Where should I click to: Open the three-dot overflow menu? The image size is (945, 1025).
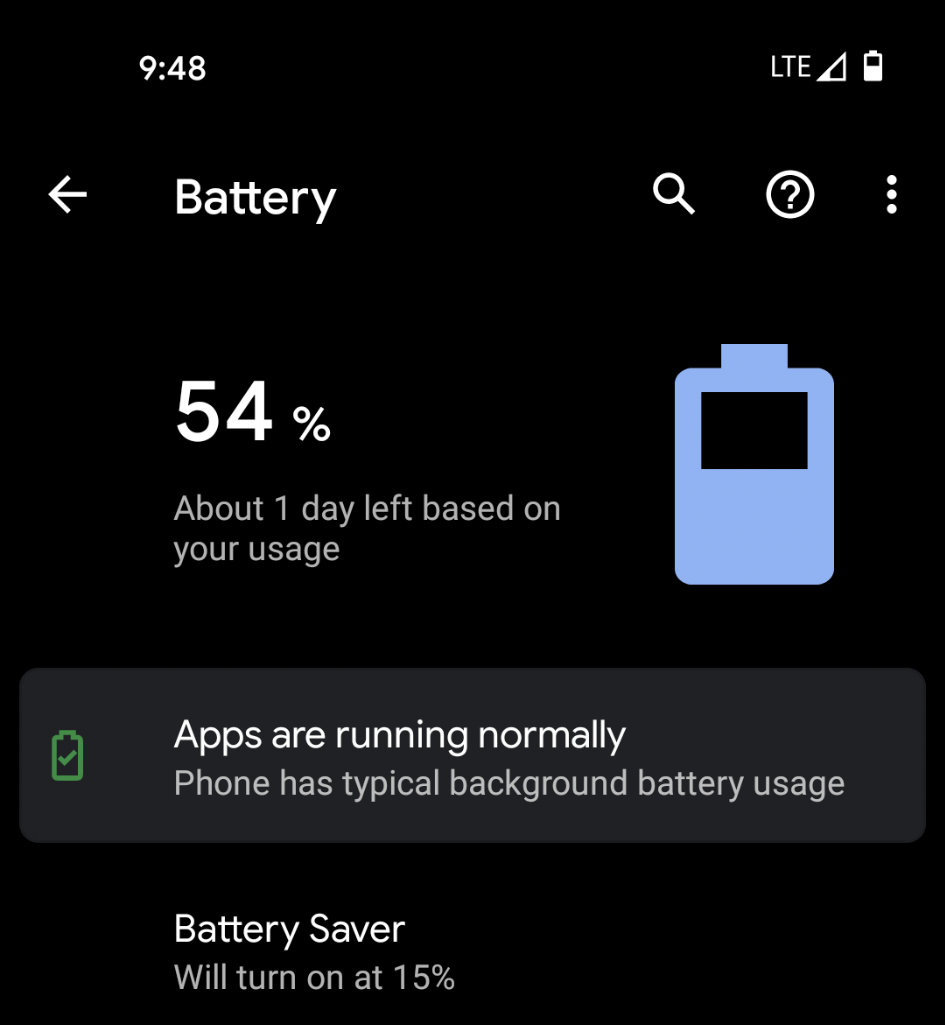point(891,195)
